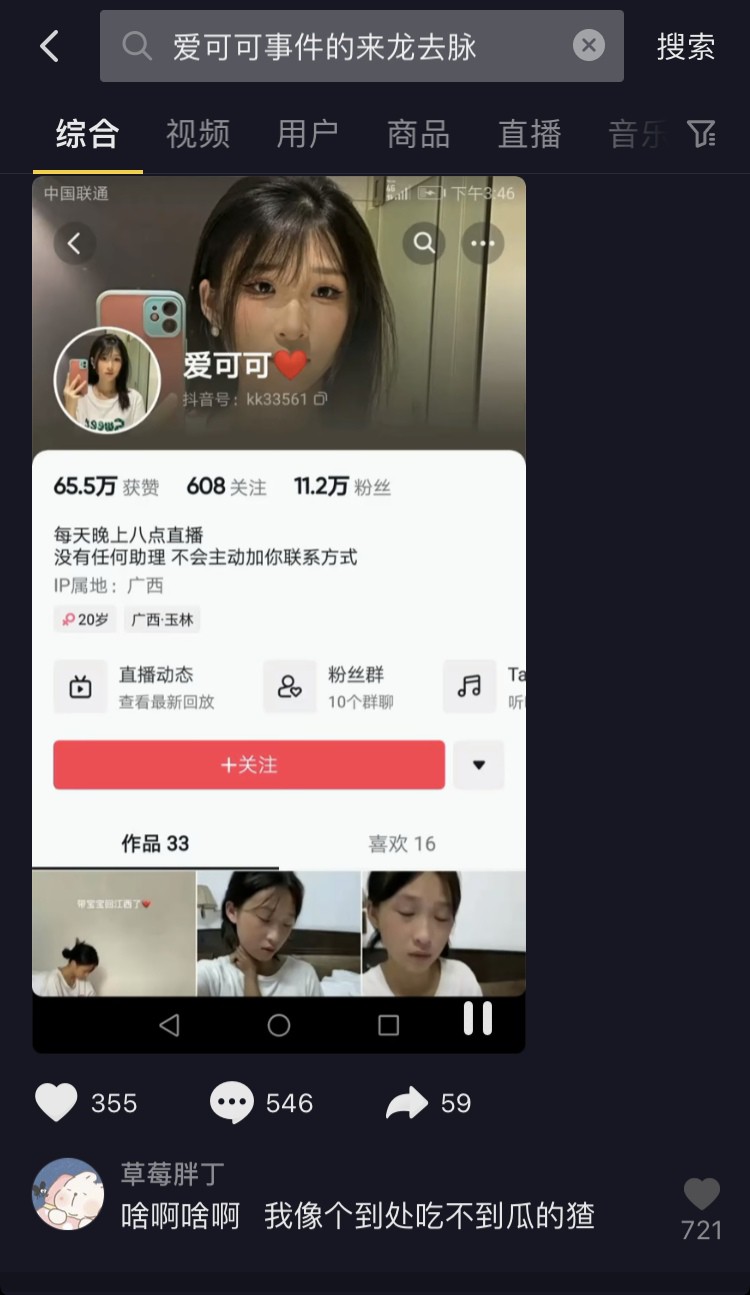Image resolution: width=750 pixels, height=1295 pixels.
Task: Tap the search query input field
Action: (x=360, y=46)
